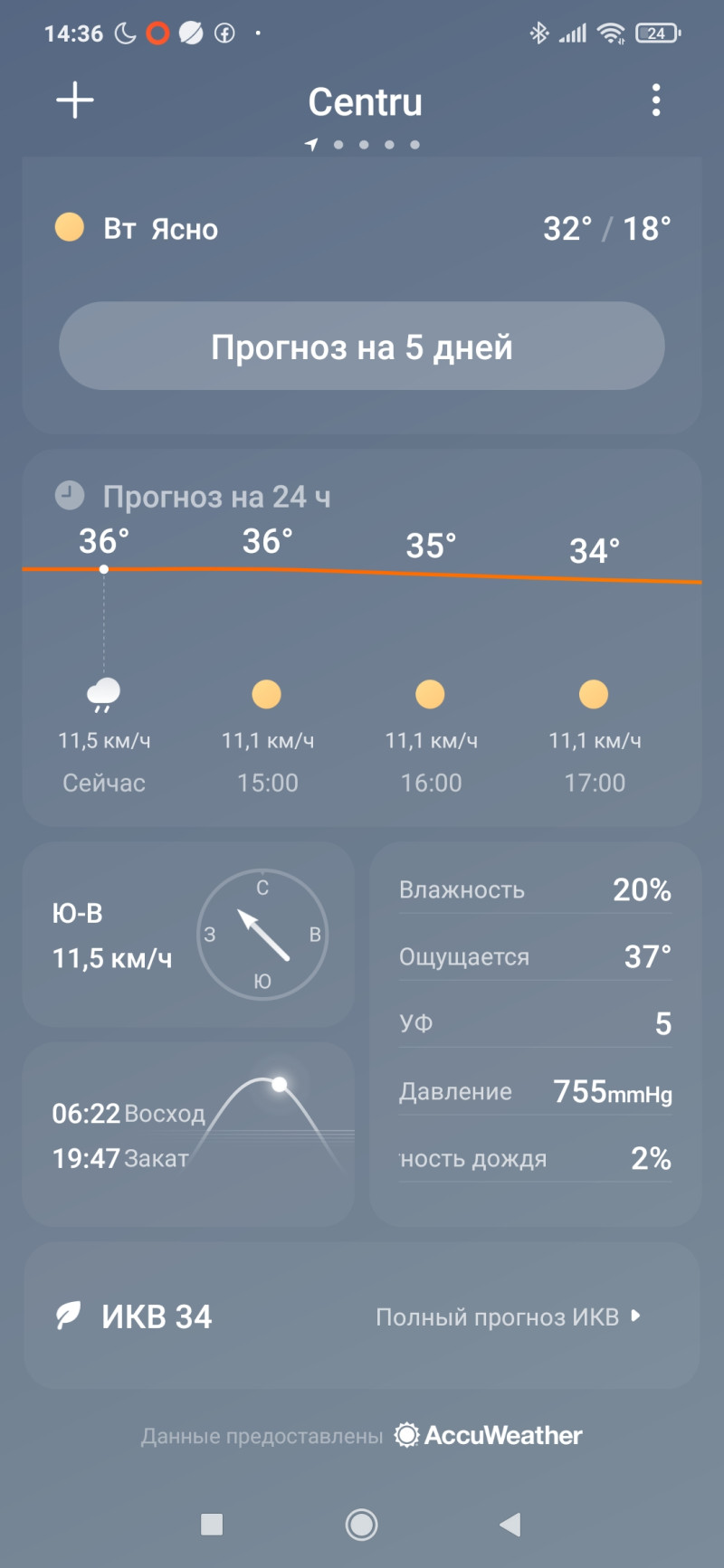Open full air quality forecast (Полный прогноз ИКВ)
This screenshot has height=1568, width=724.
[x=507, y=1316]
